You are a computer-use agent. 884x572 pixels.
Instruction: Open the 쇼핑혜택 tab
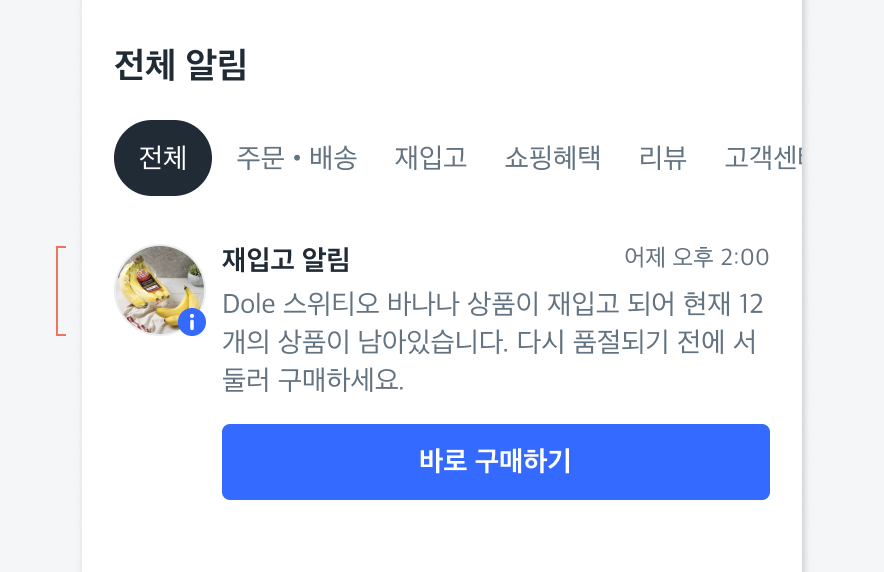553,158
